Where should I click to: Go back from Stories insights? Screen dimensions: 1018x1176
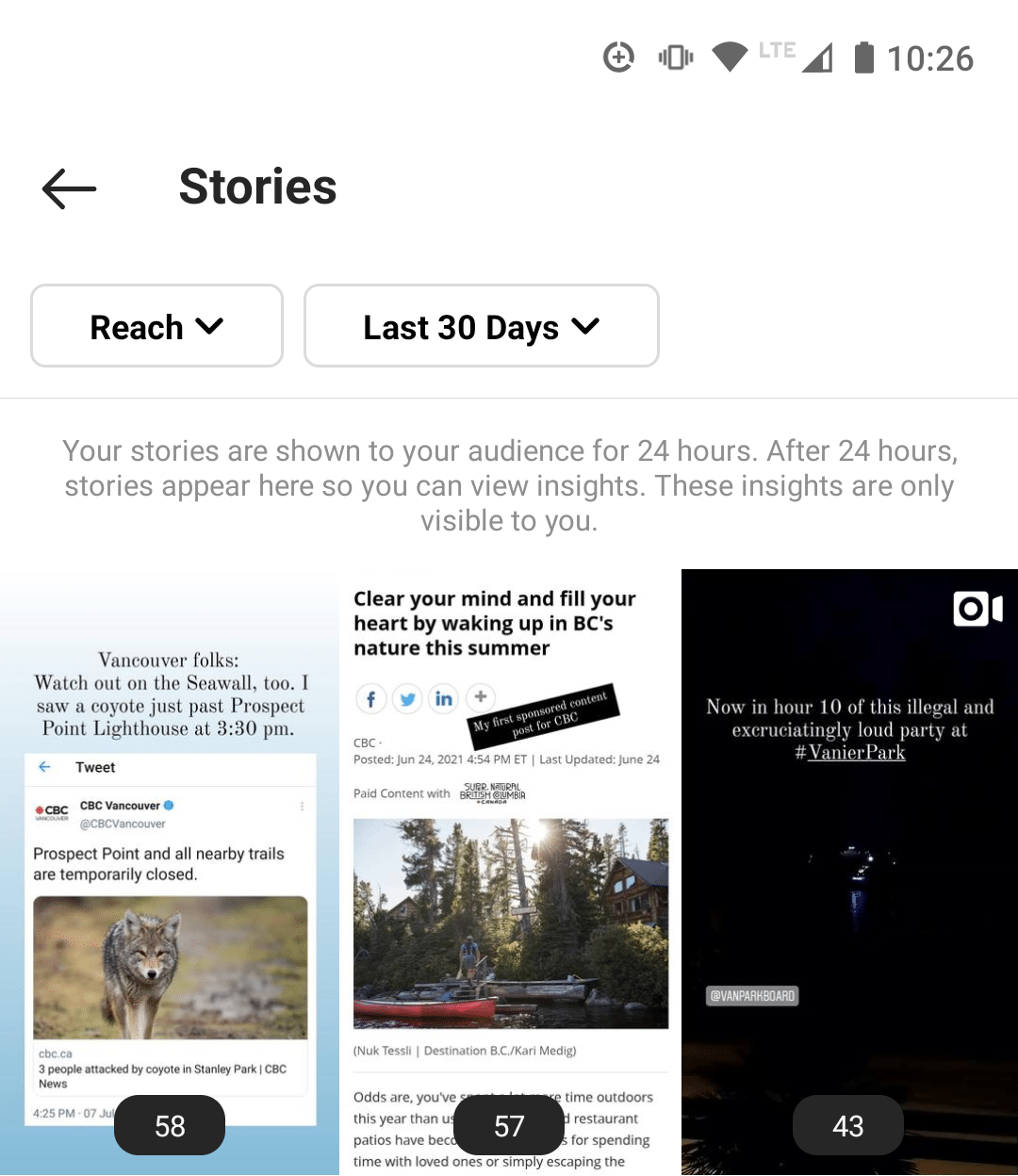pyautogui.click(x=69, y=188)
